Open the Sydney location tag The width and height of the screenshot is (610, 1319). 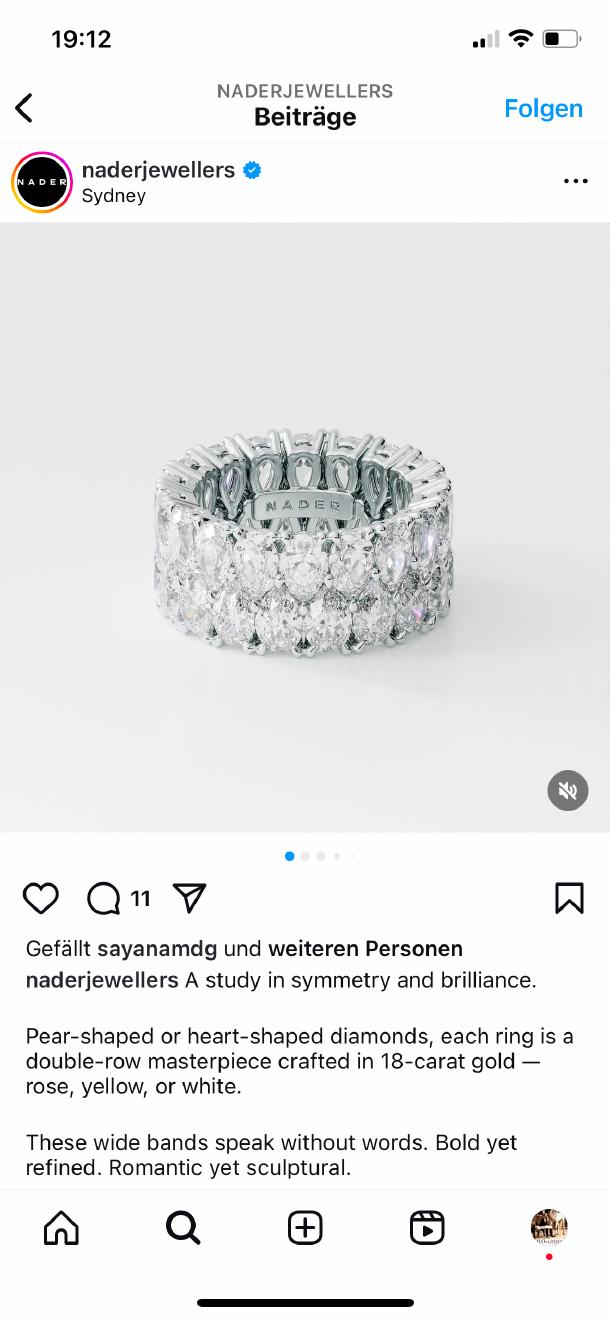click(x=113, y=196)
